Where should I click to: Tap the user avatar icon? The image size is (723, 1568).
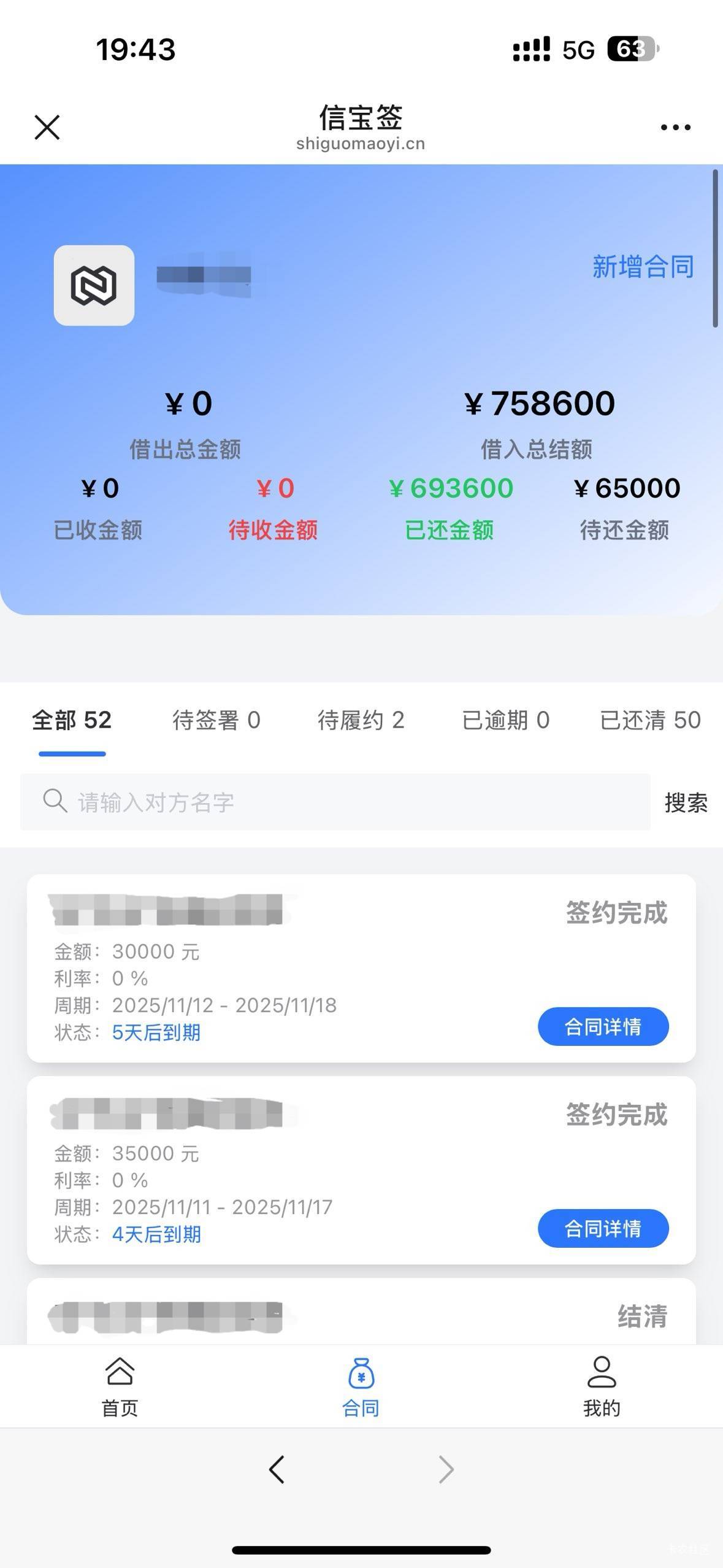[x=94, y=285]
